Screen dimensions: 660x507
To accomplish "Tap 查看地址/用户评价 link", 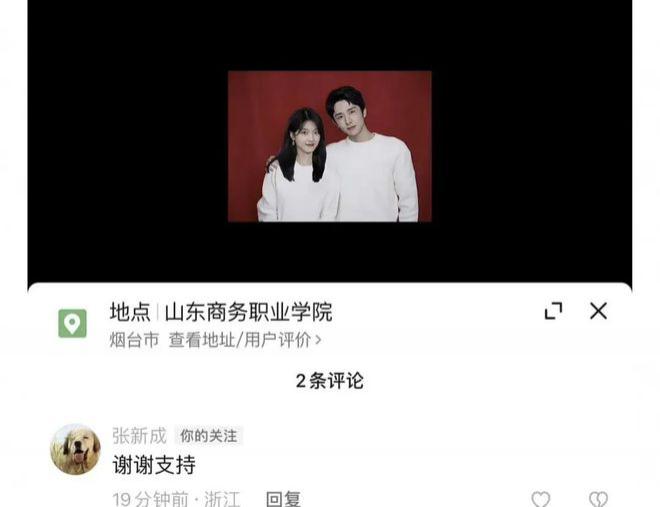I will coord(244,340).
